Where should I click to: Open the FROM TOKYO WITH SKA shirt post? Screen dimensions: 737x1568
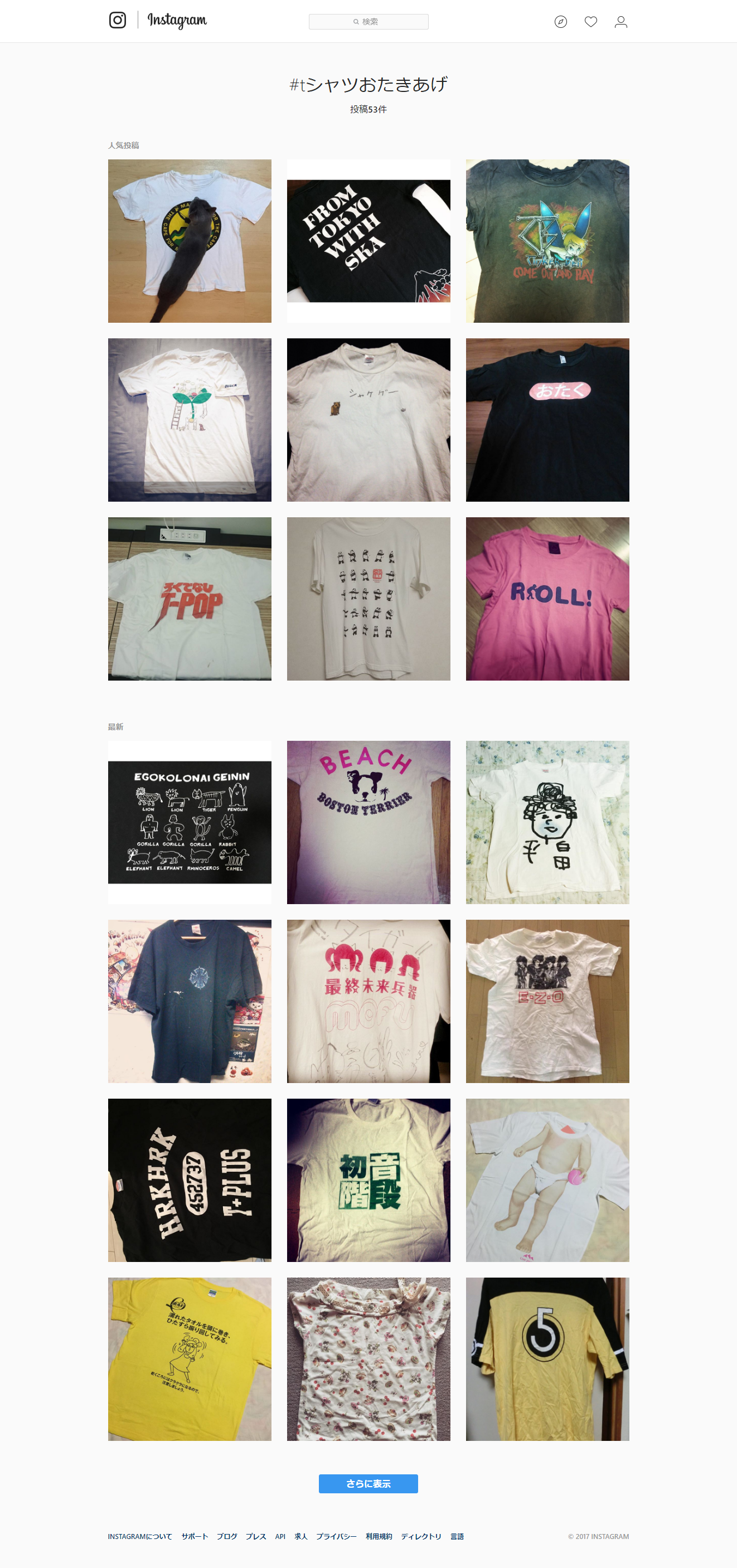pyautogui.click(x=368, y=241)
